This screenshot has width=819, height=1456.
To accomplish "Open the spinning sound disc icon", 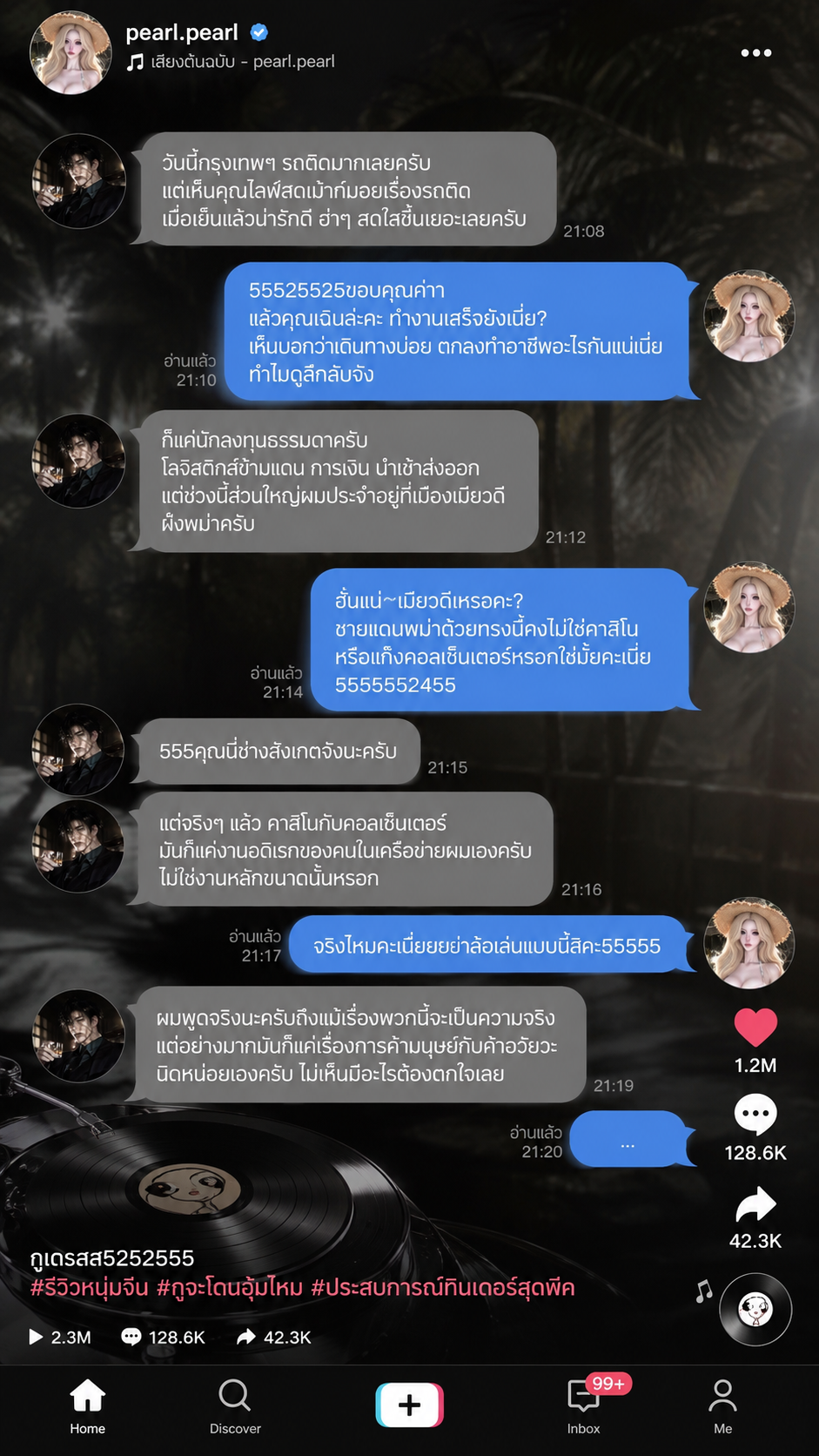I will click(755, 1309).
